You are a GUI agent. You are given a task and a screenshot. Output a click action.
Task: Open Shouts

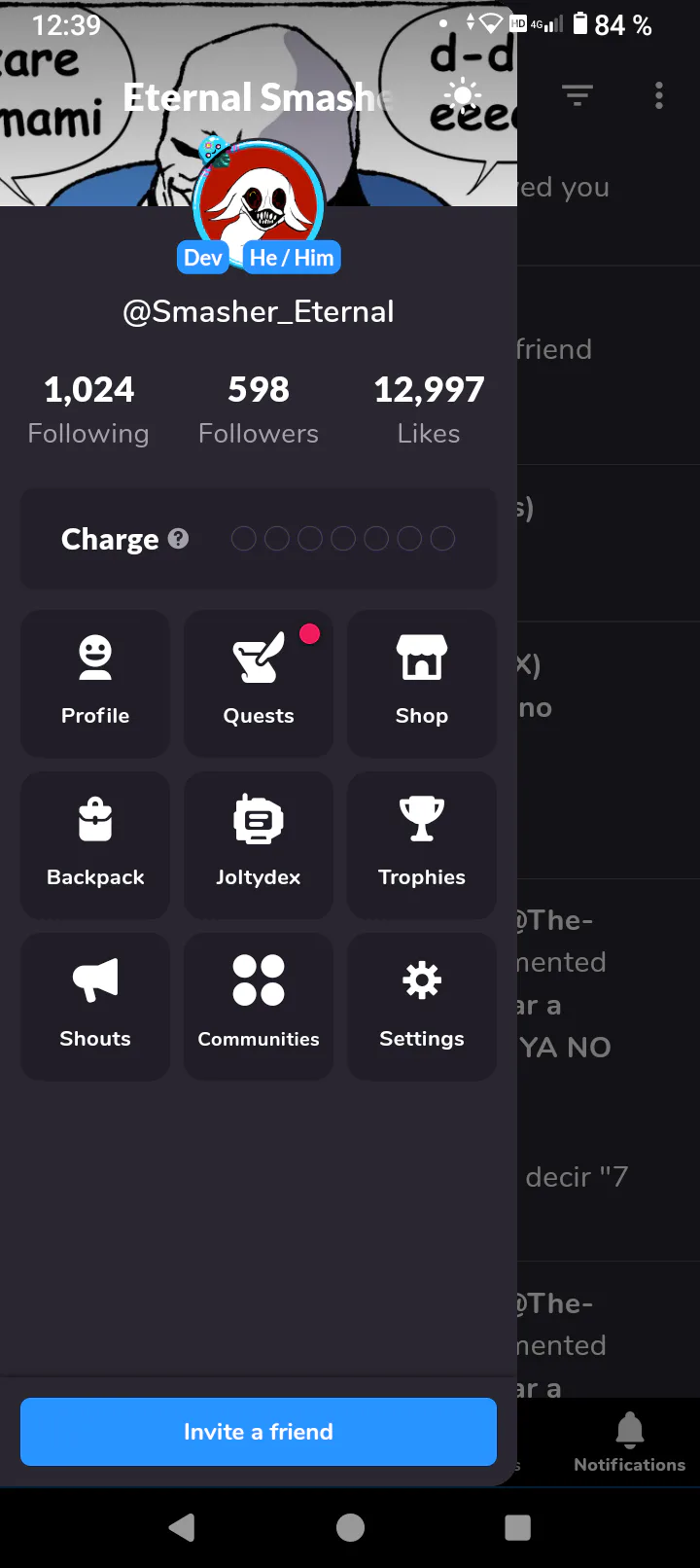coord(95,1006)
